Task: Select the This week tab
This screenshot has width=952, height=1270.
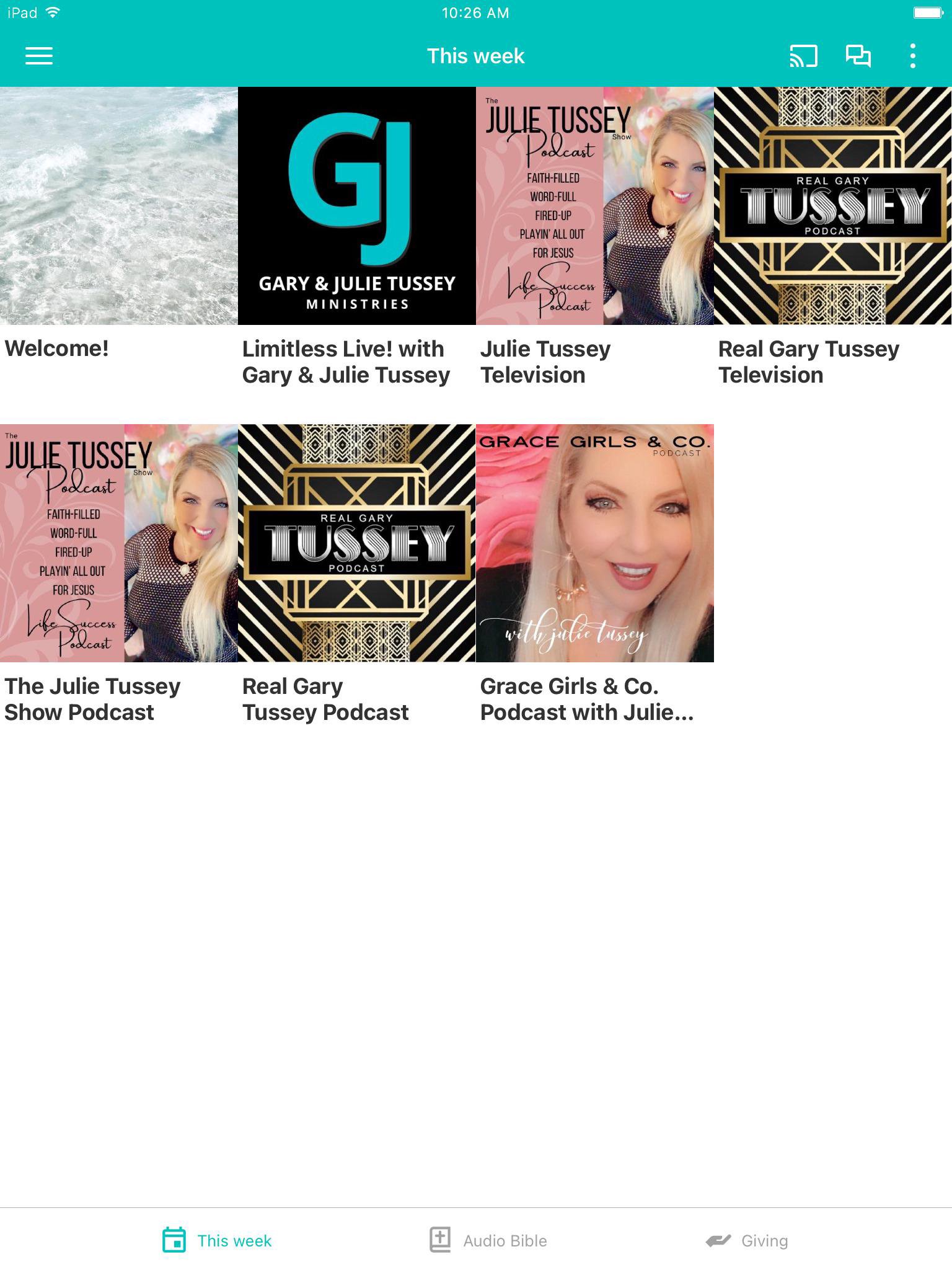Action: pyautogui.click(x=217, y=1240)
